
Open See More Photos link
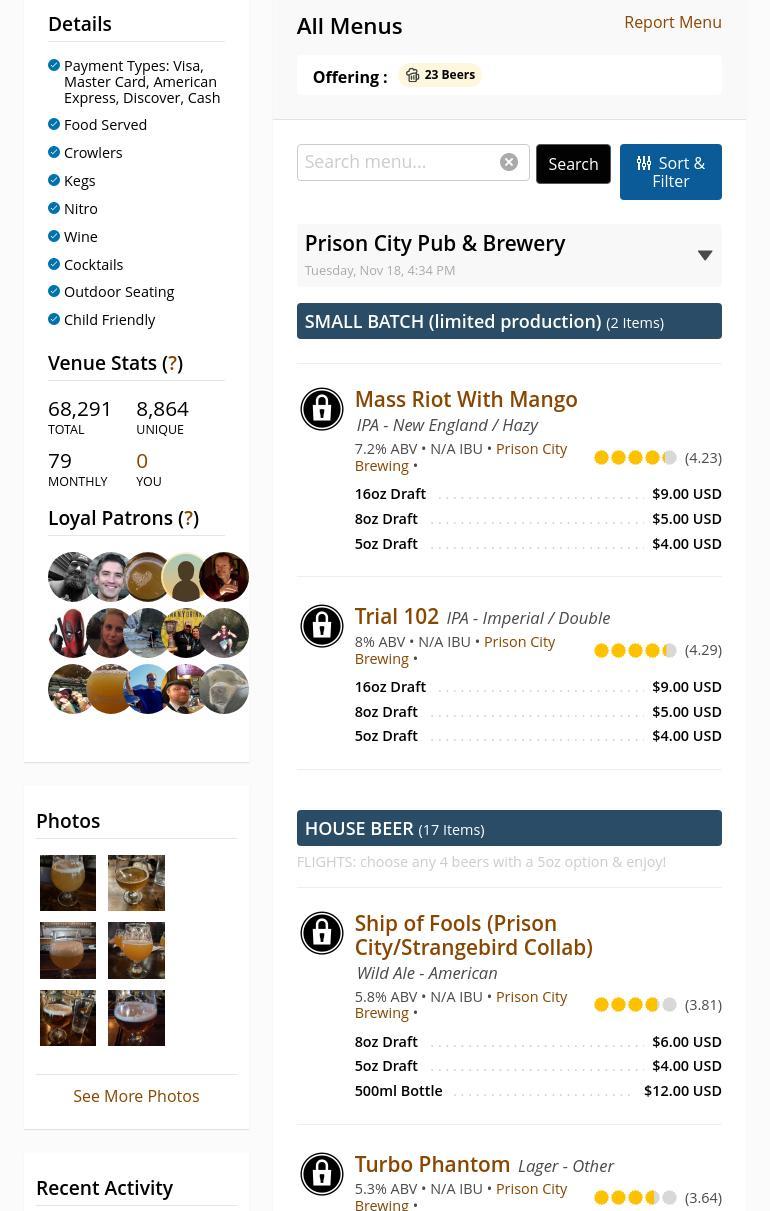click(136, 1096)
